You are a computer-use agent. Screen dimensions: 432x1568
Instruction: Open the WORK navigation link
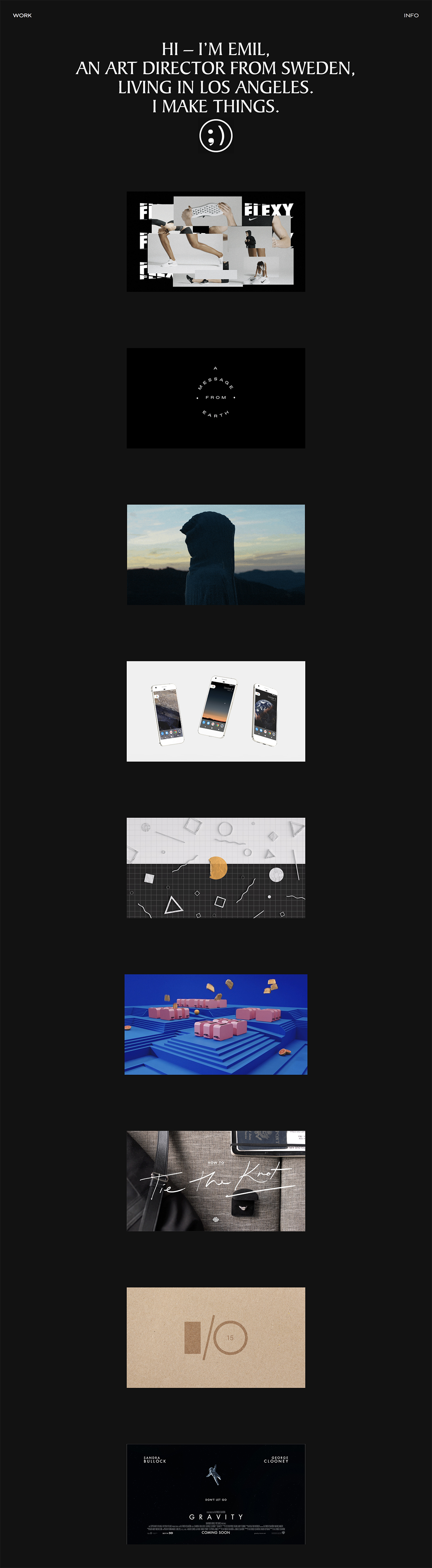(x=22, y=15)
